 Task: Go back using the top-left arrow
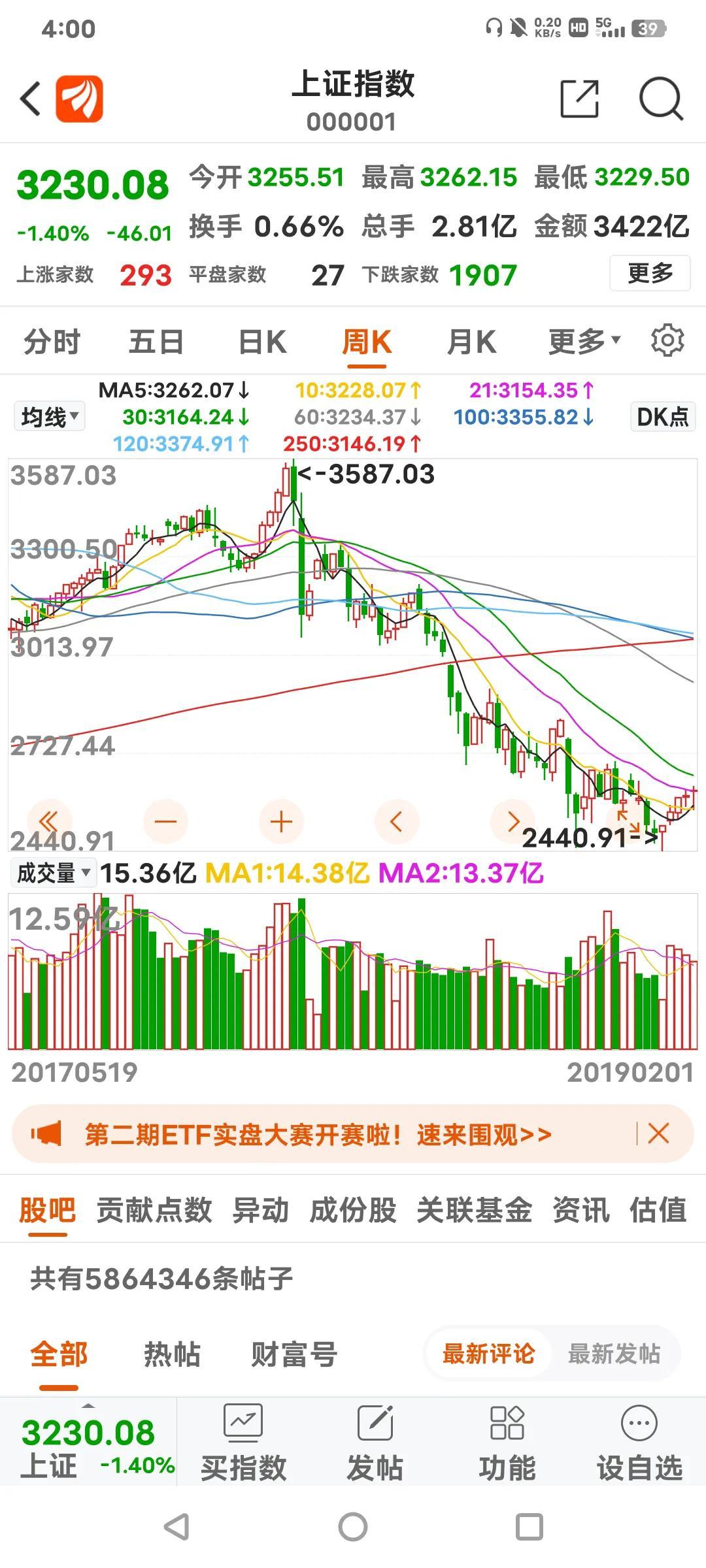point(31,99)
